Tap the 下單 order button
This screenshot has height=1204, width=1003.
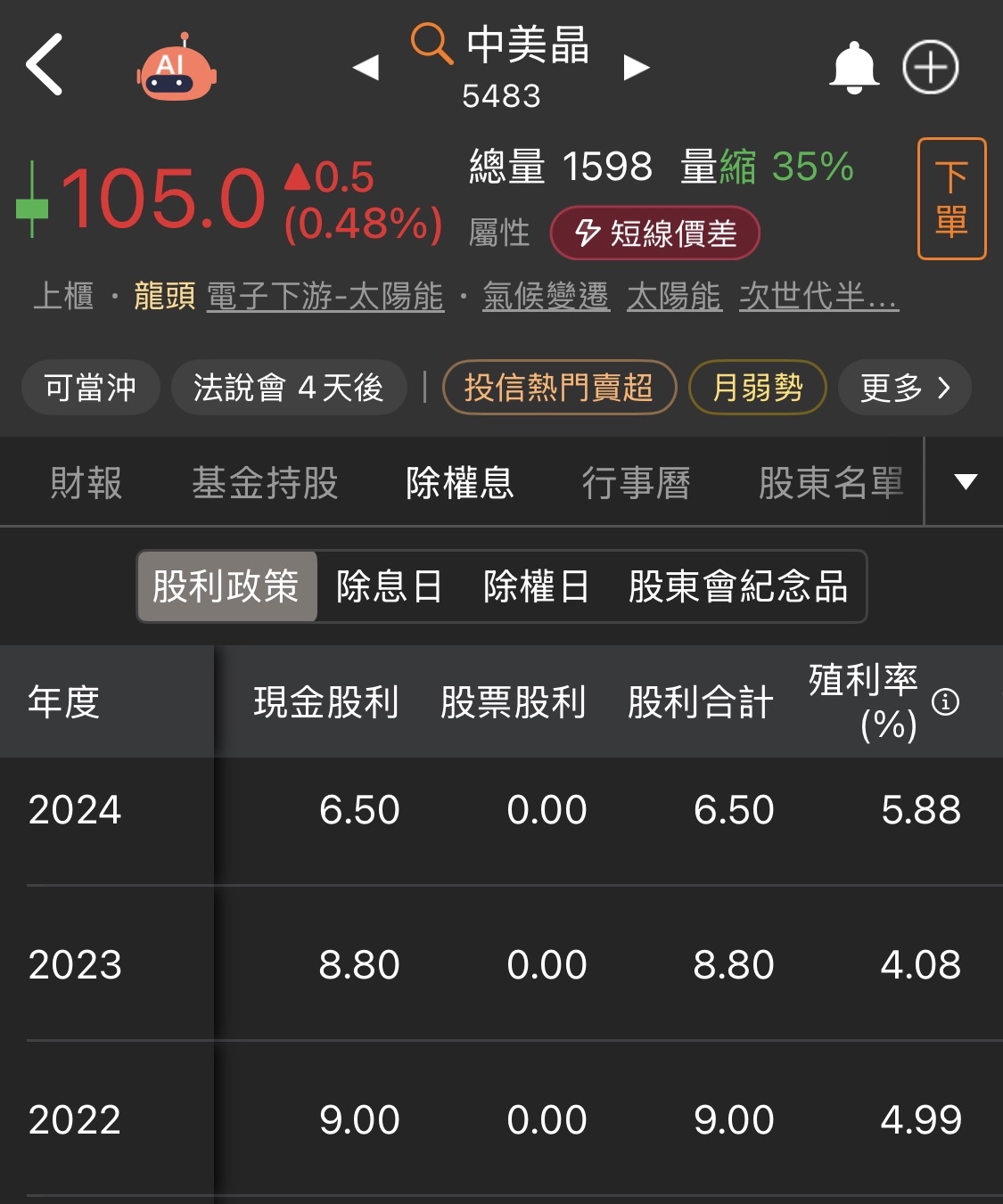coord(951,198)
